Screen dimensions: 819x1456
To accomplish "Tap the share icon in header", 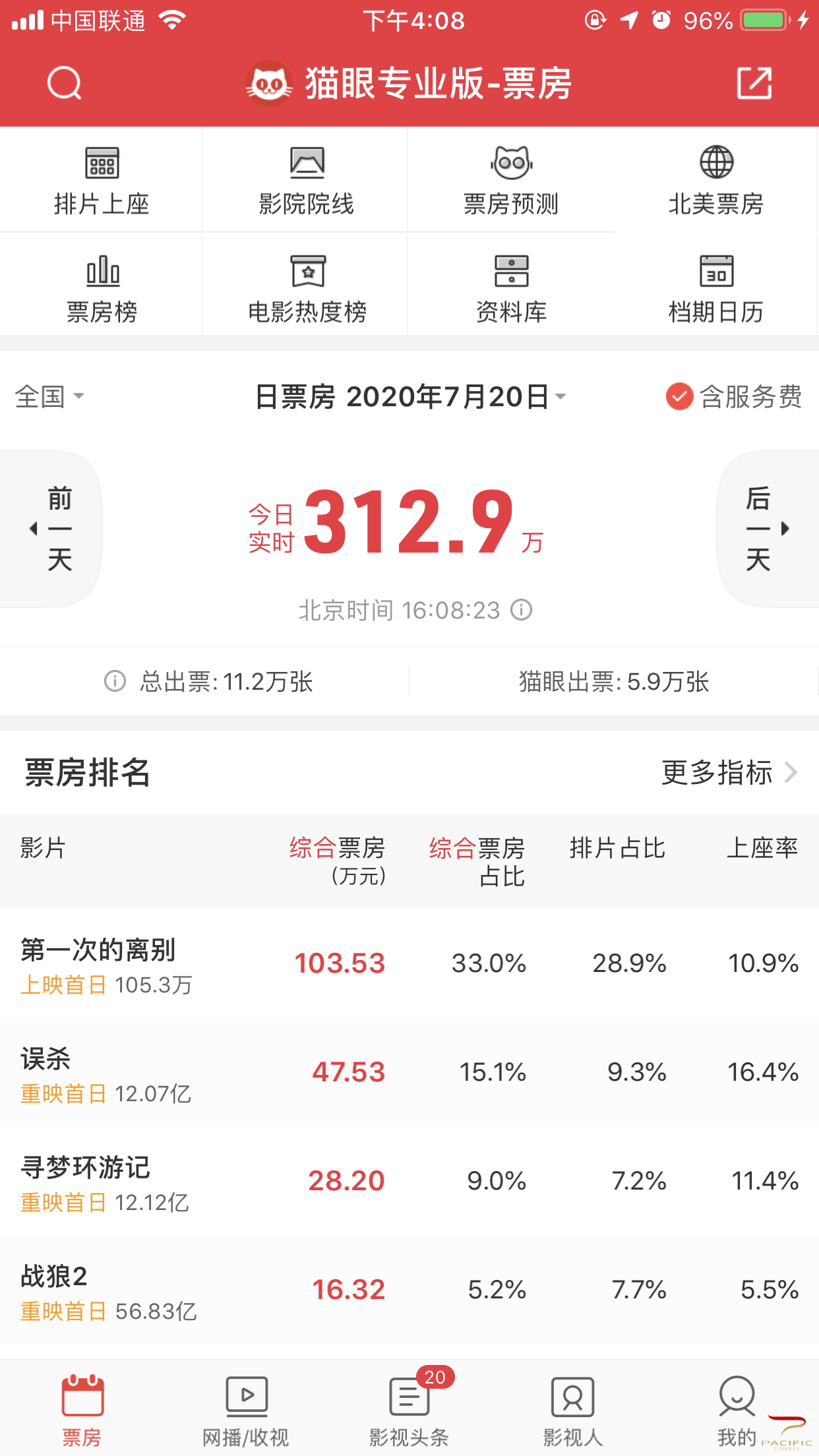I will (x=754, y=83).
